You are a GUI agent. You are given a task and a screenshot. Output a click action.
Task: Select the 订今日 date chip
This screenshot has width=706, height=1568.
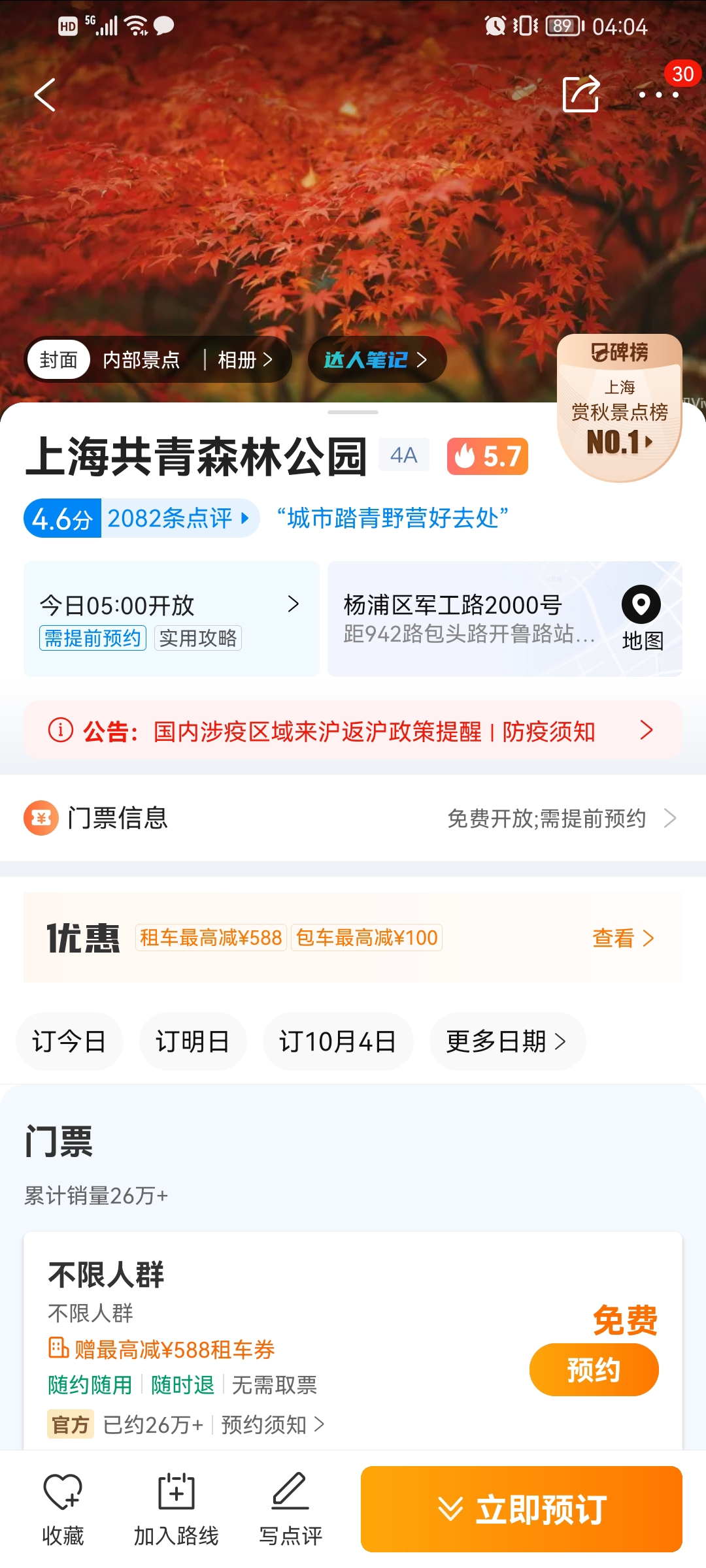click(x=69, y=1041)
